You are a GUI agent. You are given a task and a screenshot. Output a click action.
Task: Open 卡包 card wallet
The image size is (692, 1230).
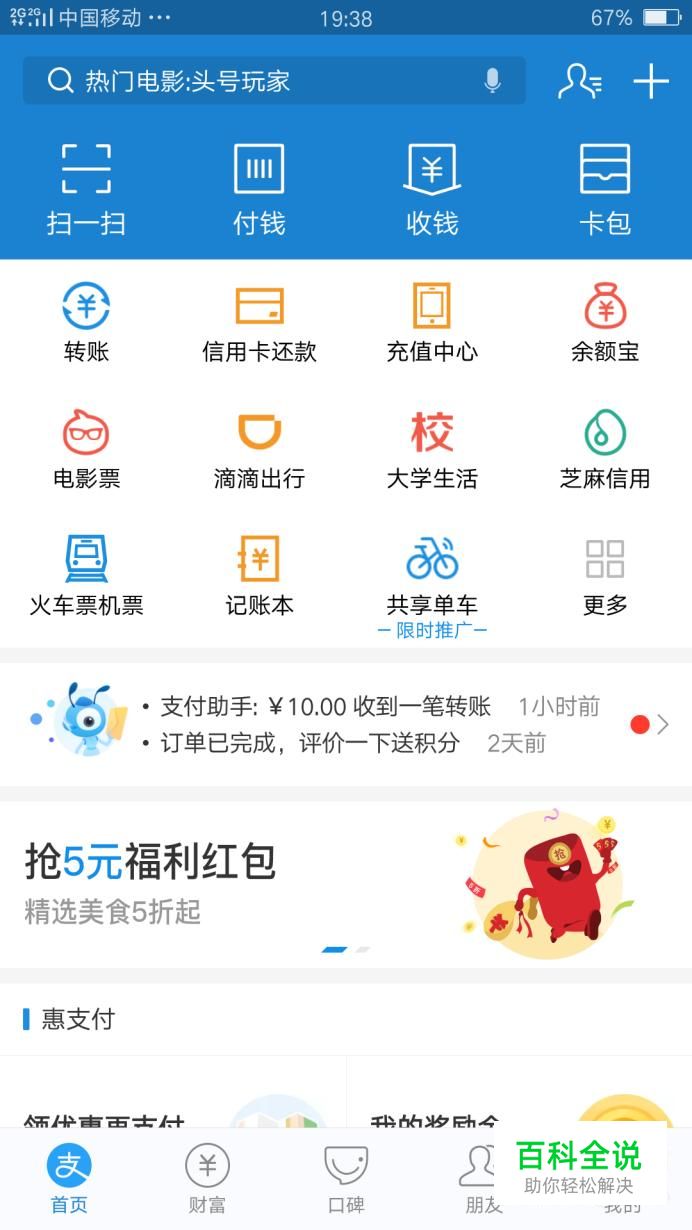605,189
